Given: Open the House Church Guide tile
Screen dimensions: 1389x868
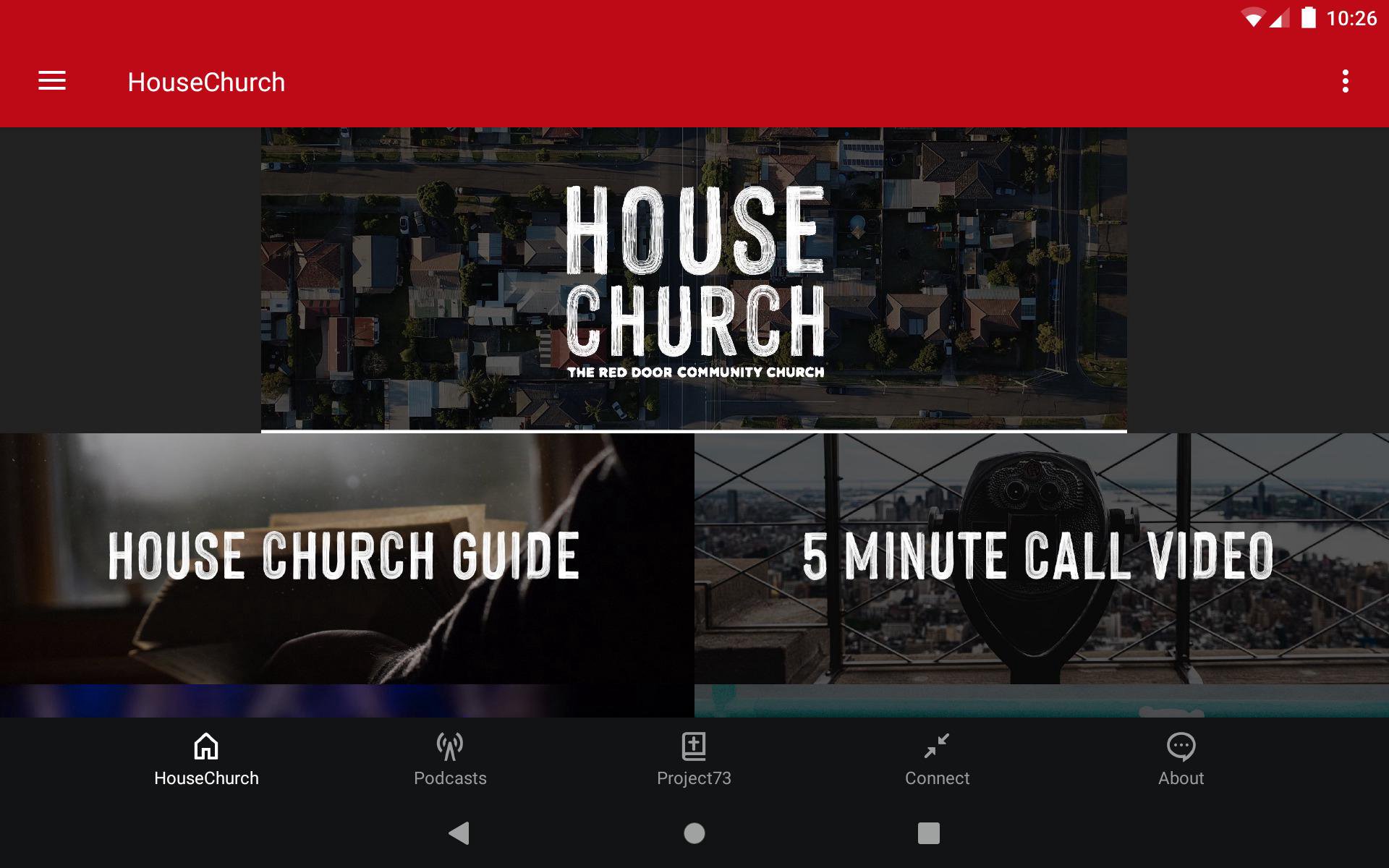Looking at the screenshot, I should click(346, 557).
